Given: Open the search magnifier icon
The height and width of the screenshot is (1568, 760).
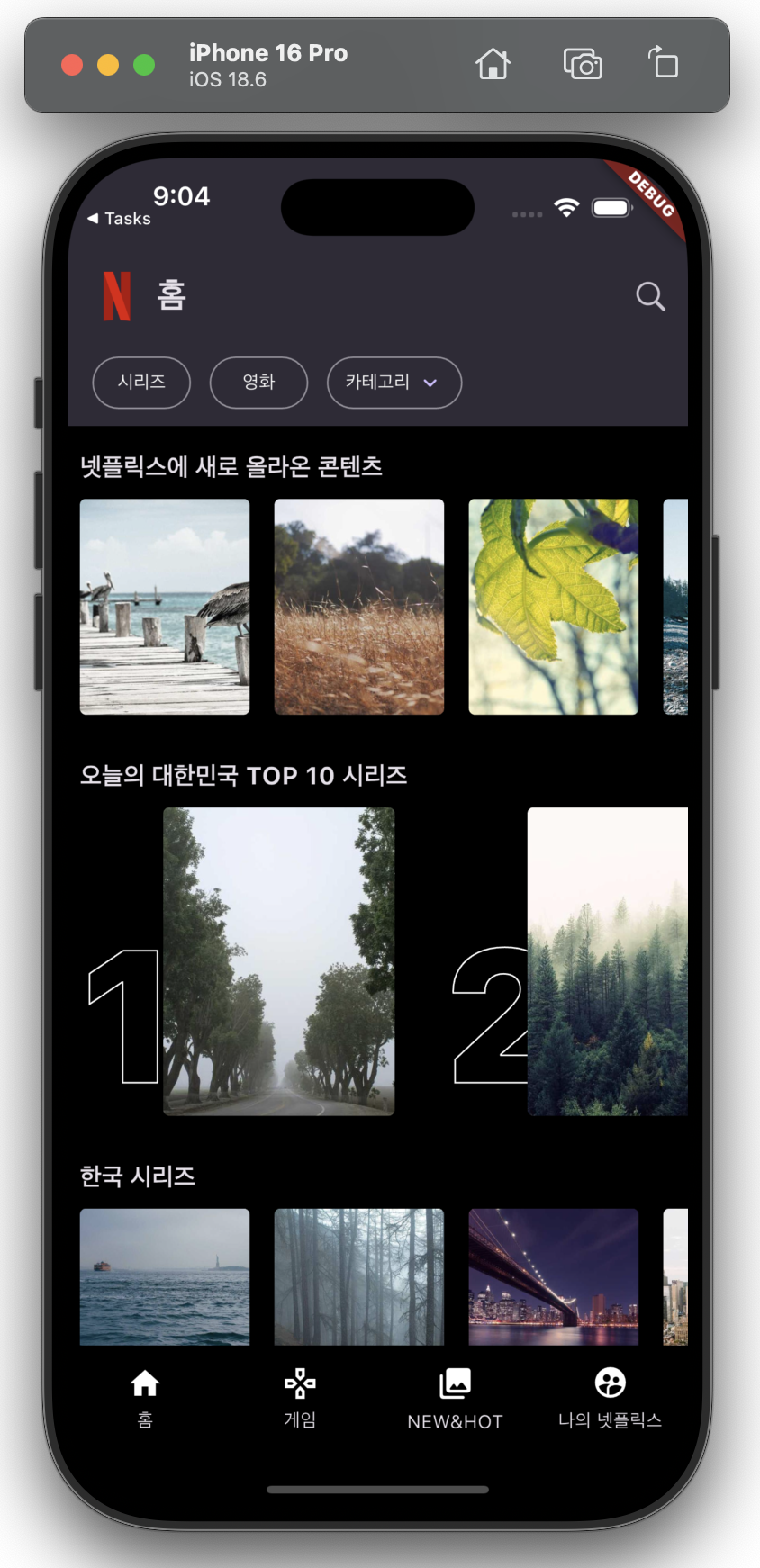Looking at the screenshot, I should (x=650, y=296).
